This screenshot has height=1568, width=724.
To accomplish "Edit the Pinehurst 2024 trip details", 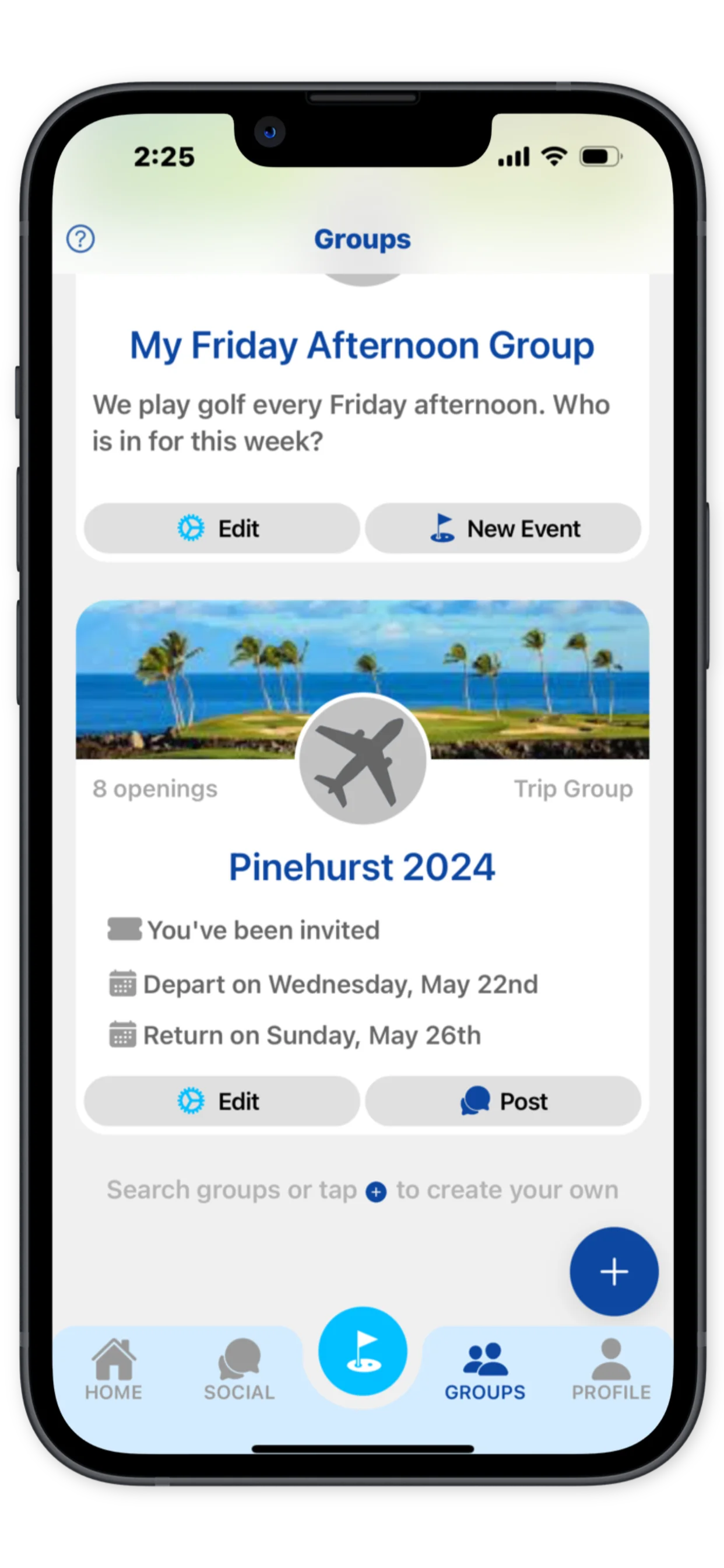I will [x=220, y=1101].
